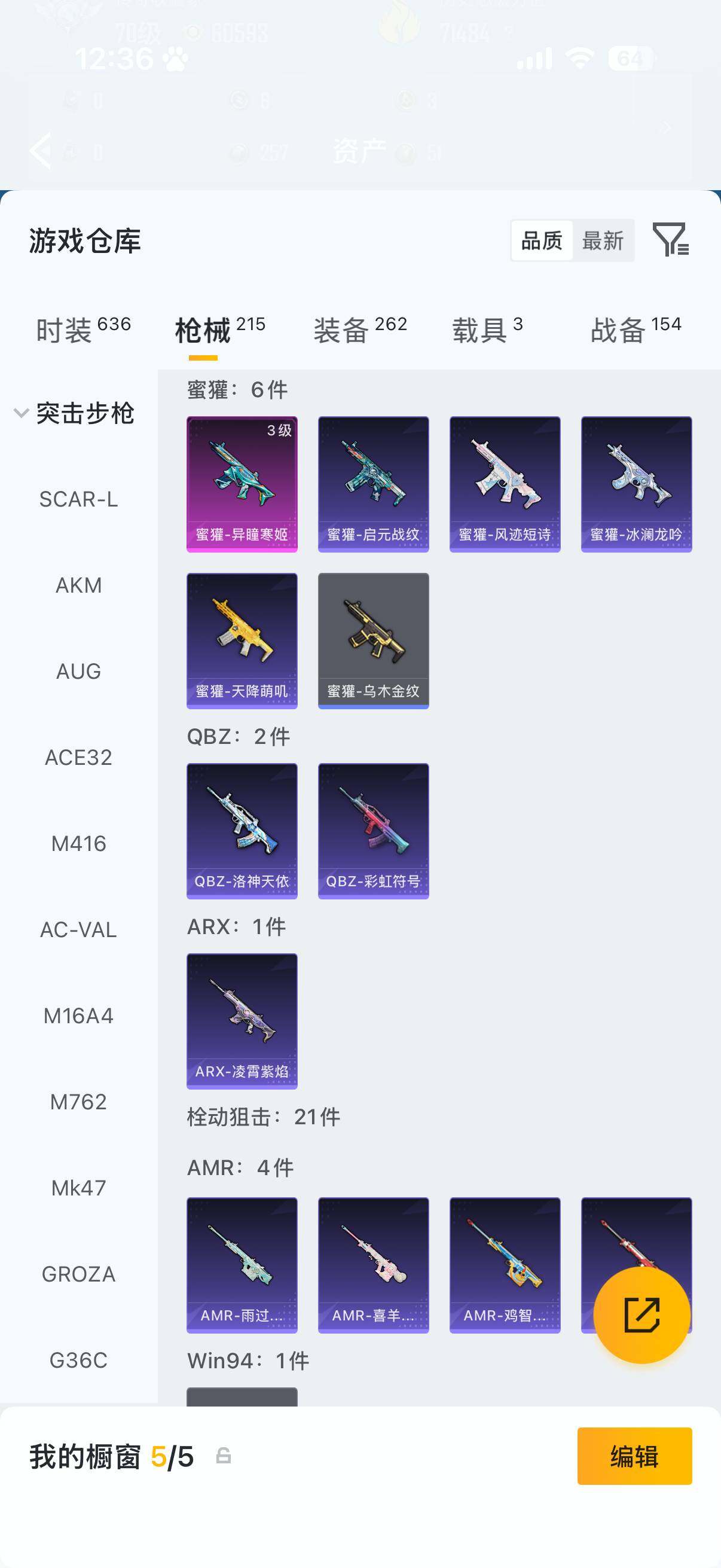The height and width of the screenshot is (1568, 721).
Task: Switch to the 载具 tab
Action: [x=487, y=330]
